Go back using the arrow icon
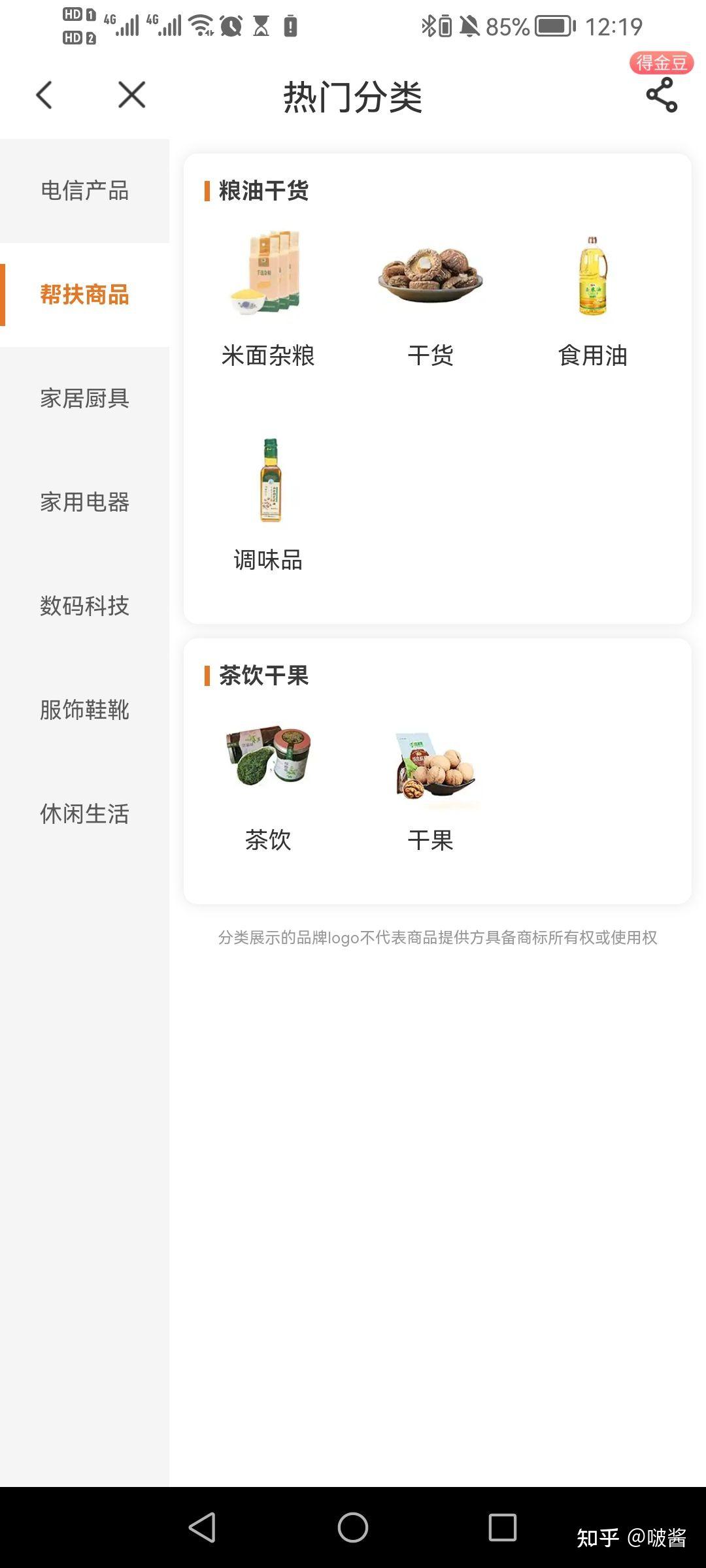The height and width of the screenshot is (1568, 706). pos(44,95)
